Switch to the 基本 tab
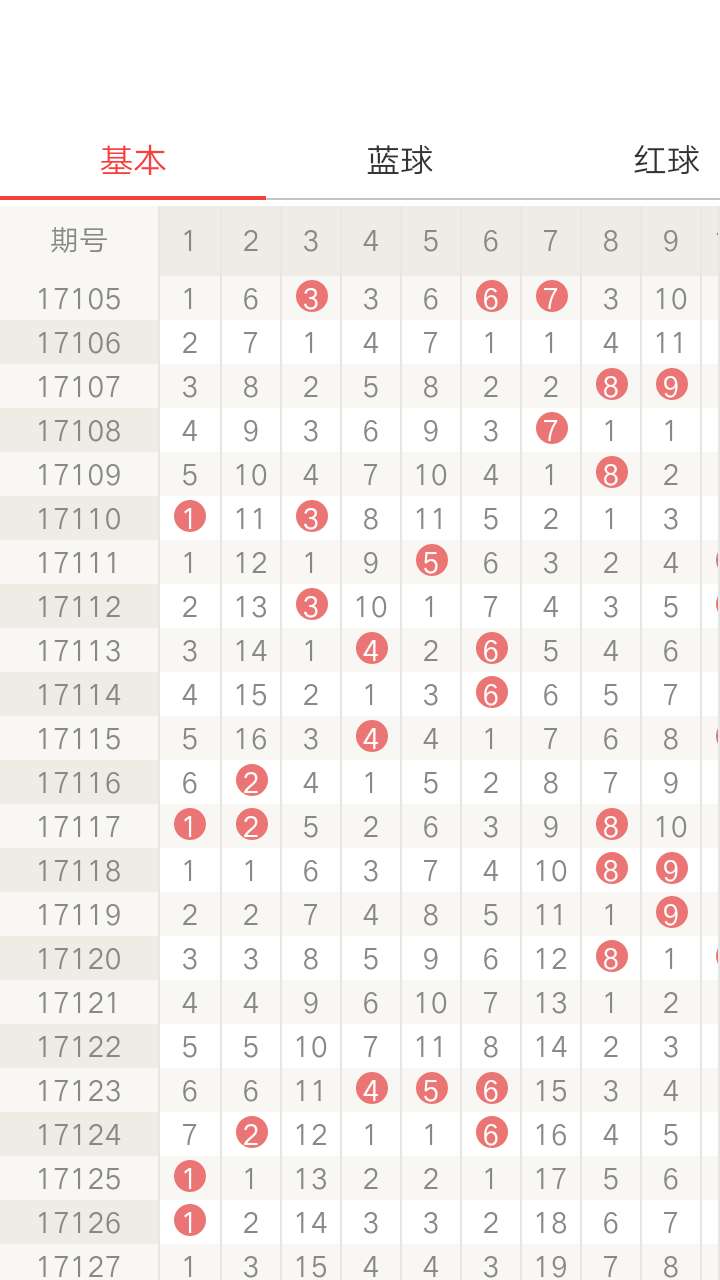 (x=133, y=161)
